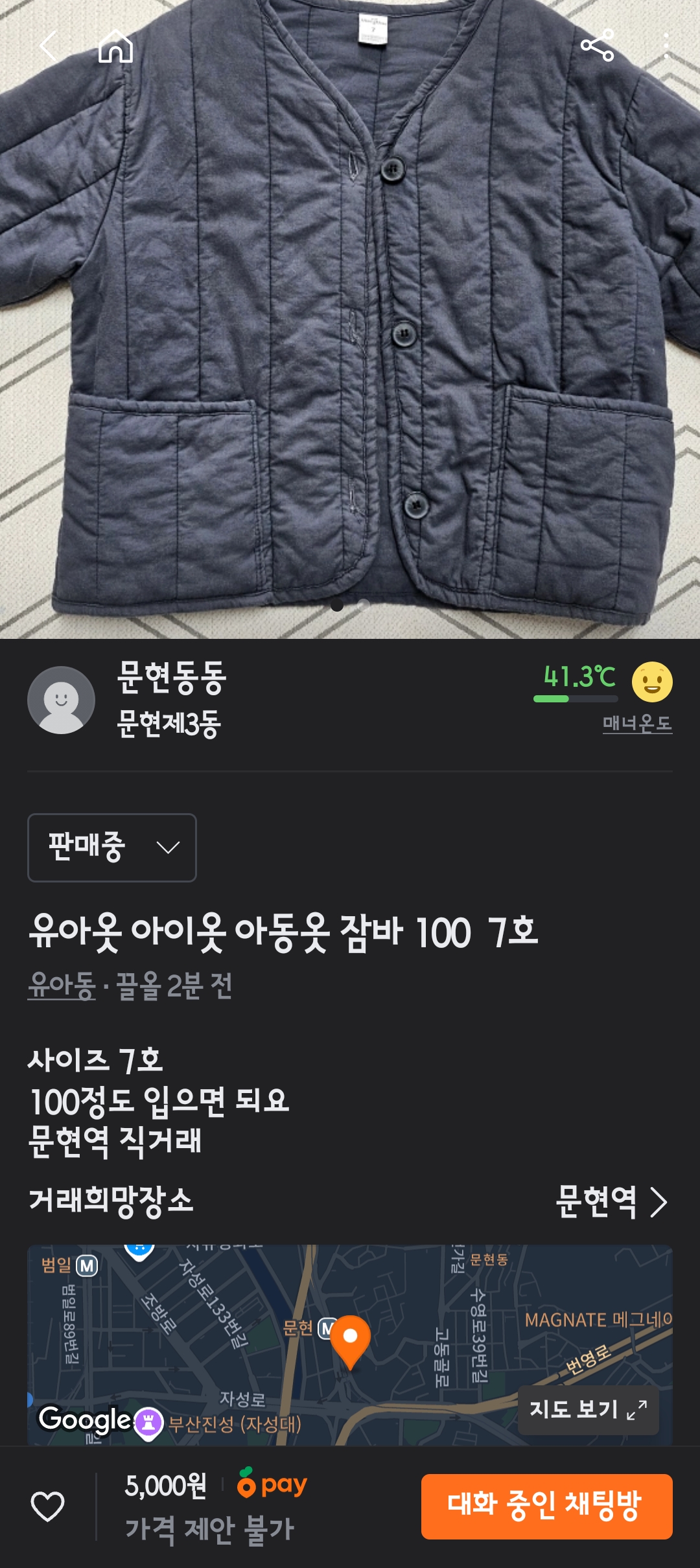View the 매너온도 explanation link
Viewport: 700px width, 1568px height.
point(637,723)
